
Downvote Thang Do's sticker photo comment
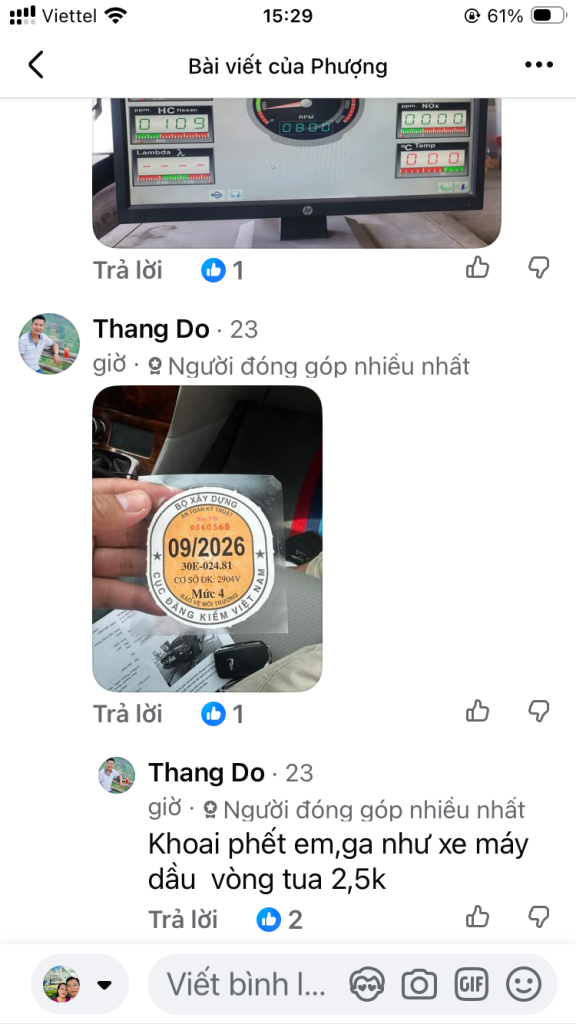pyautogui.click(x=539, y=711)
